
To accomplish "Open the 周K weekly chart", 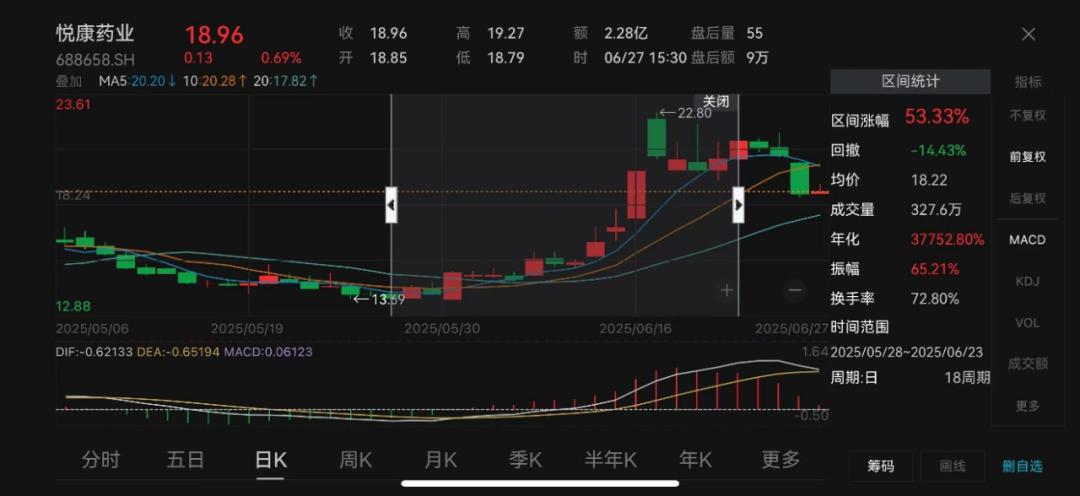I will 356,460.
